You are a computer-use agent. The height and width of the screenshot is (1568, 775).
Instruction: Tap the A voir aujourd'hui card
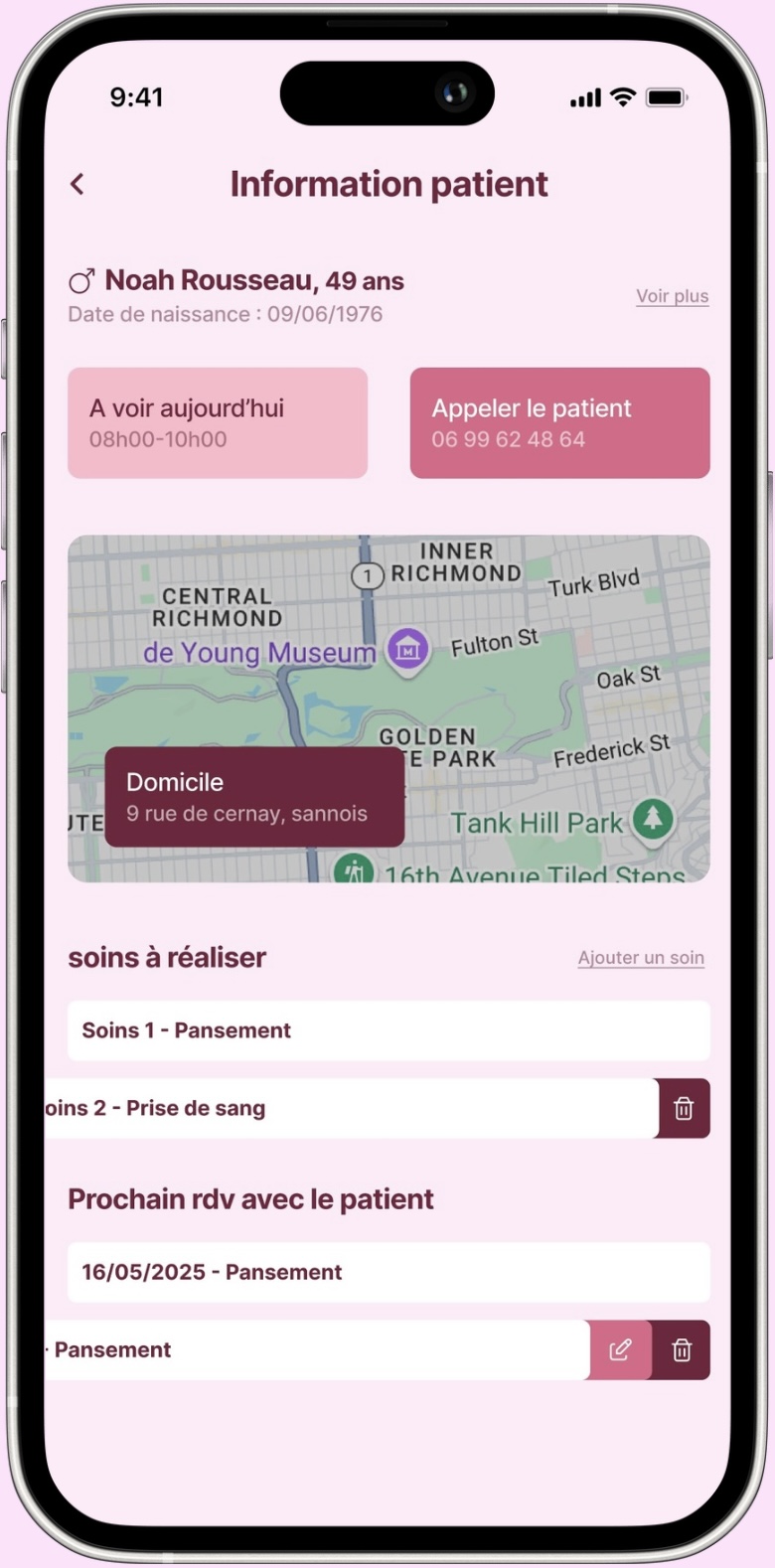(x=218, y=423)
